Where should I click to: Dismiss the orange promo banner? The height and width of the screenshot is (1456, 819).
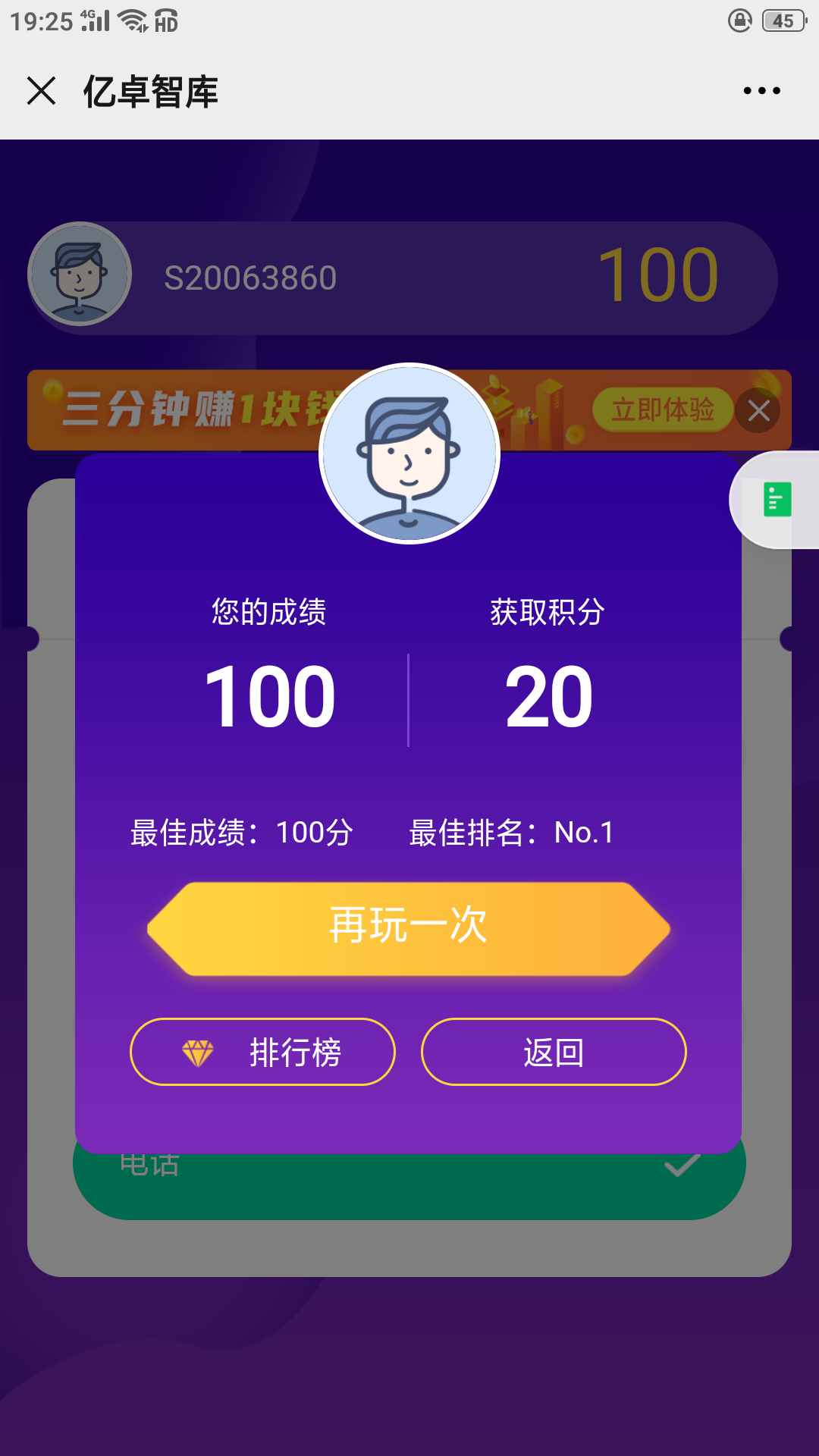[x=758, y=410]
